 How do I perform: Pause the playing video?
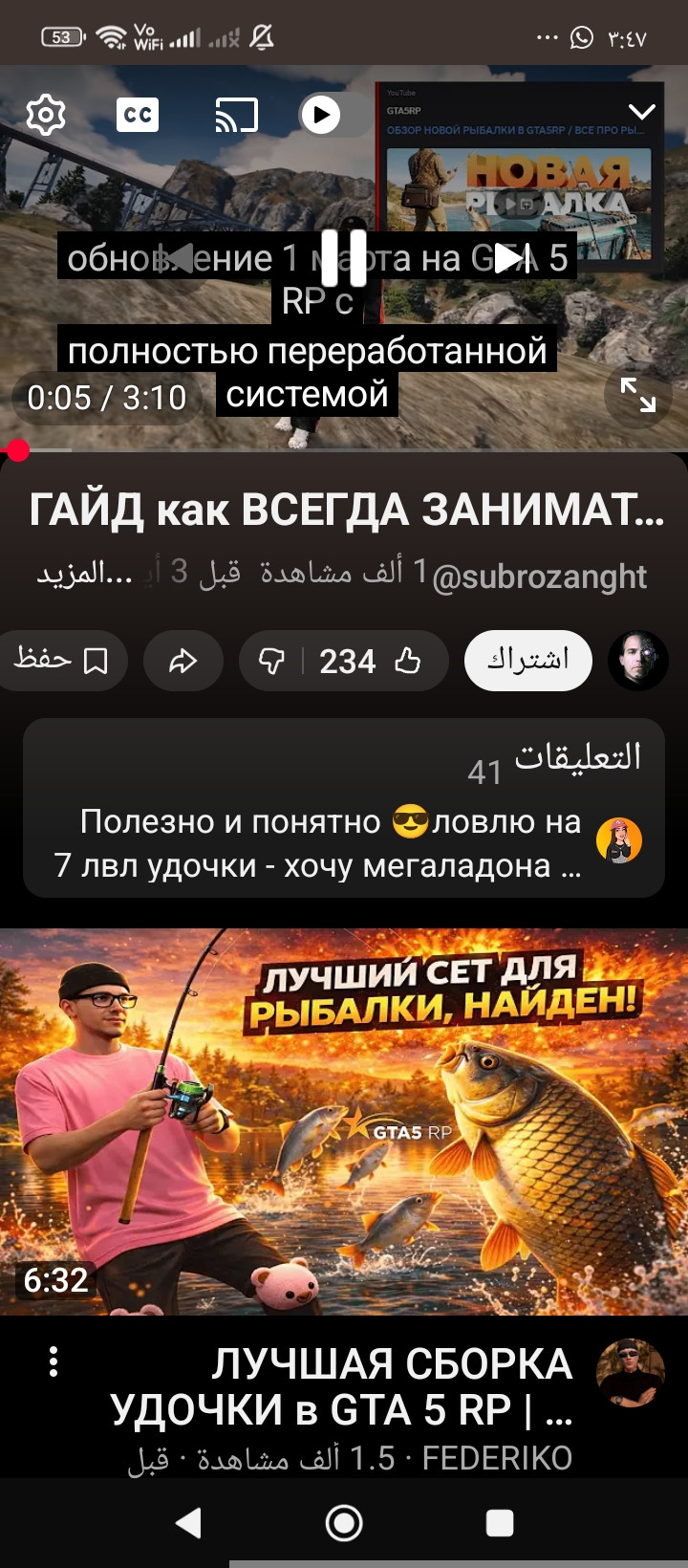point(344,258)
